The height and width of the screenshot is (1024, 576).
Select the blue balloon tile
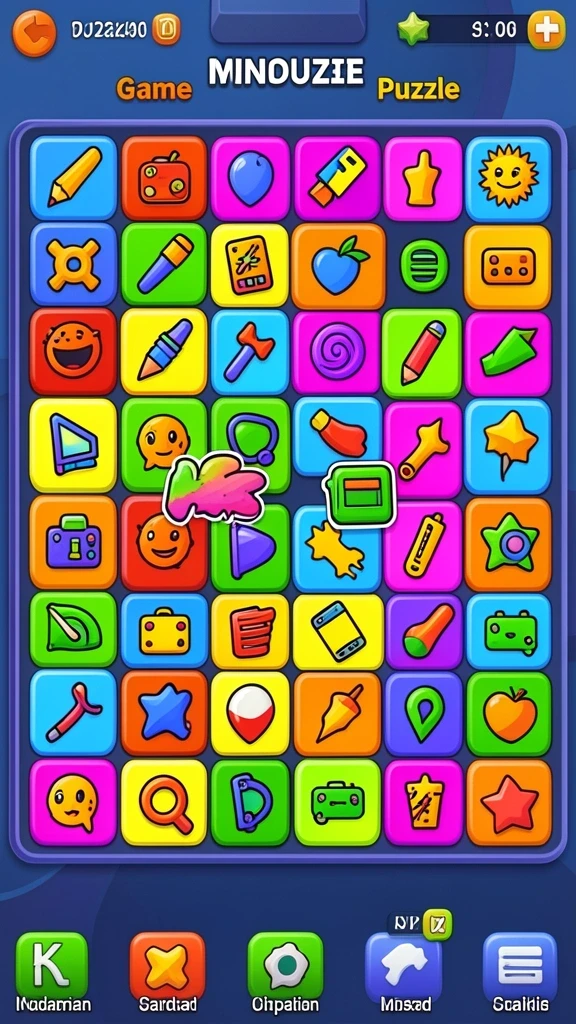[x=250, y=178]
